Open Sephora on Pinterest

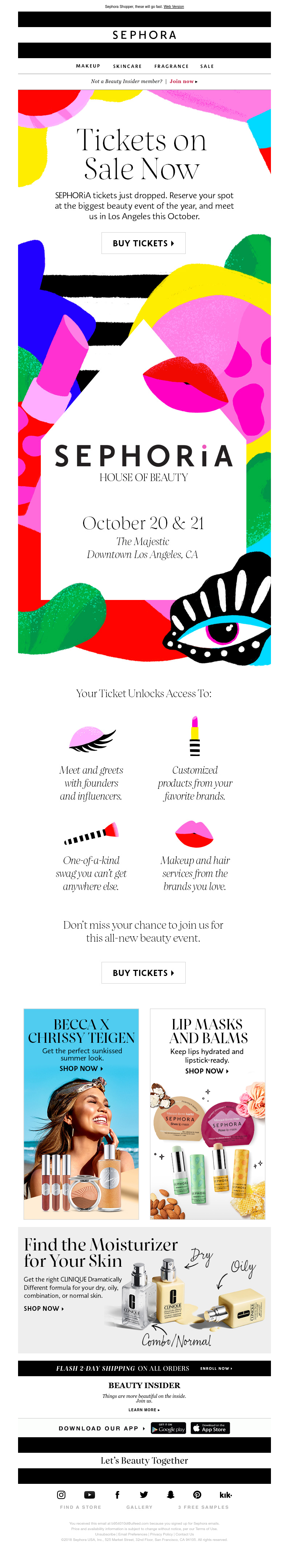pyautogui.click(x=197, y=1494)
